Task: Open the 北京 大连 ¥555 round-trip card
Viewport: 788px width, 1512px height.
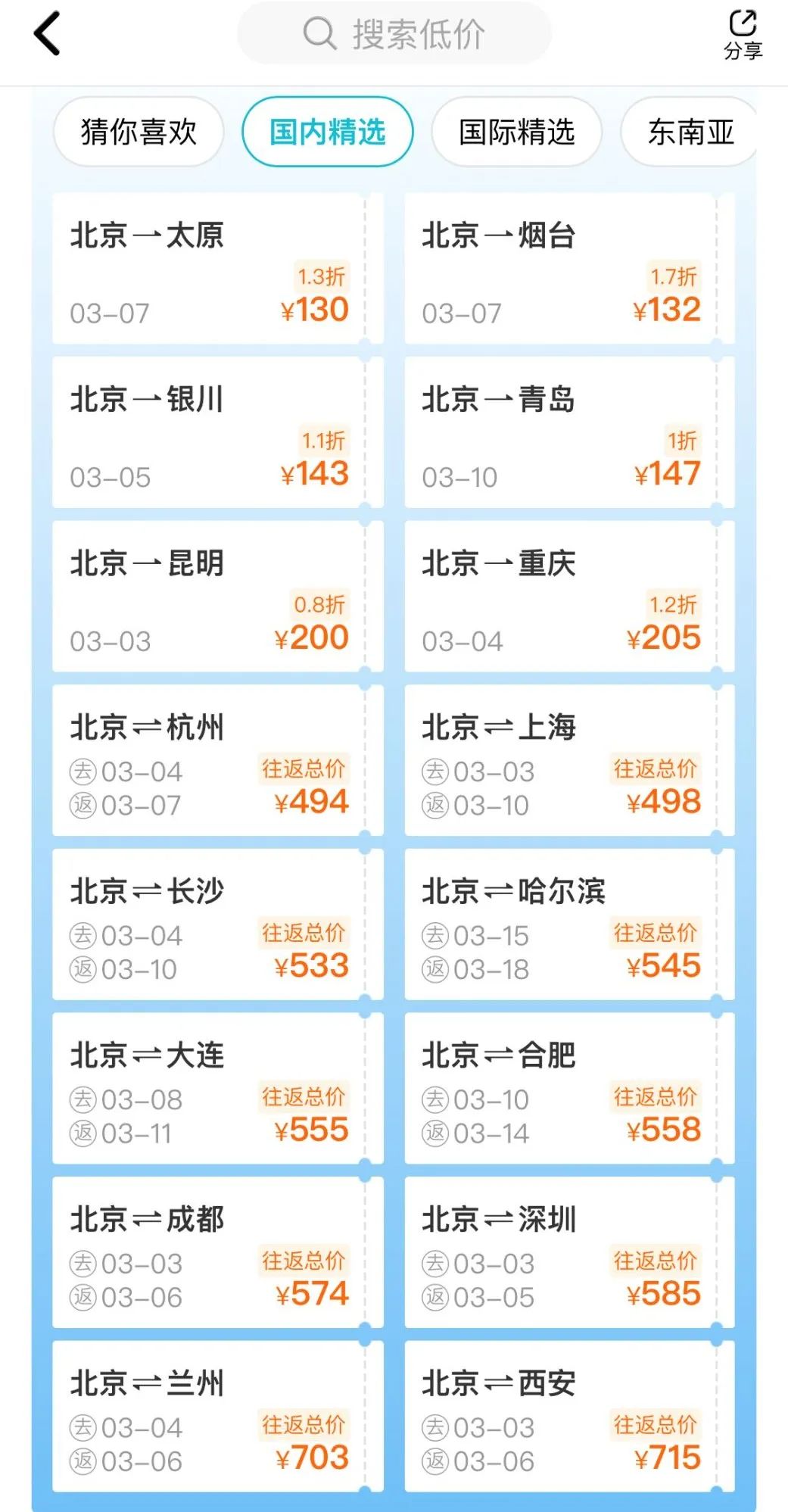Action: pyautogui.click(x=209, y=1089)
